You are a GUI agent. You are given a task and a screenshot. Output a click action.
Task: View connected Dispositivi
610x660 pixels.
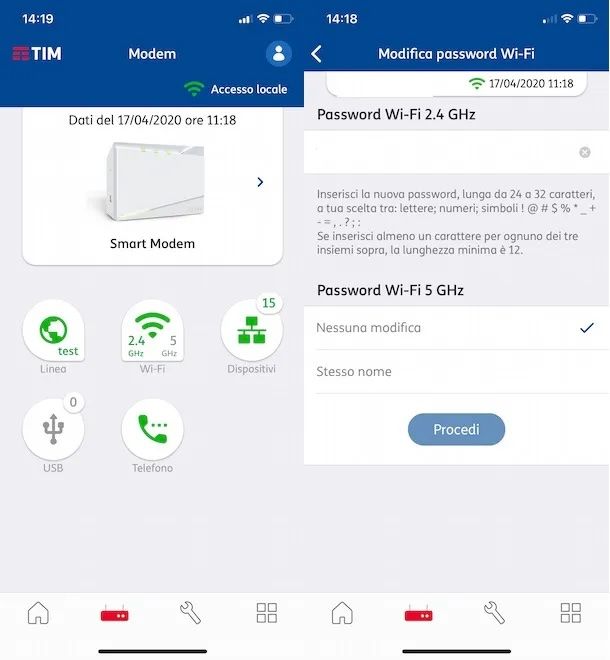(x=251, y=332)
